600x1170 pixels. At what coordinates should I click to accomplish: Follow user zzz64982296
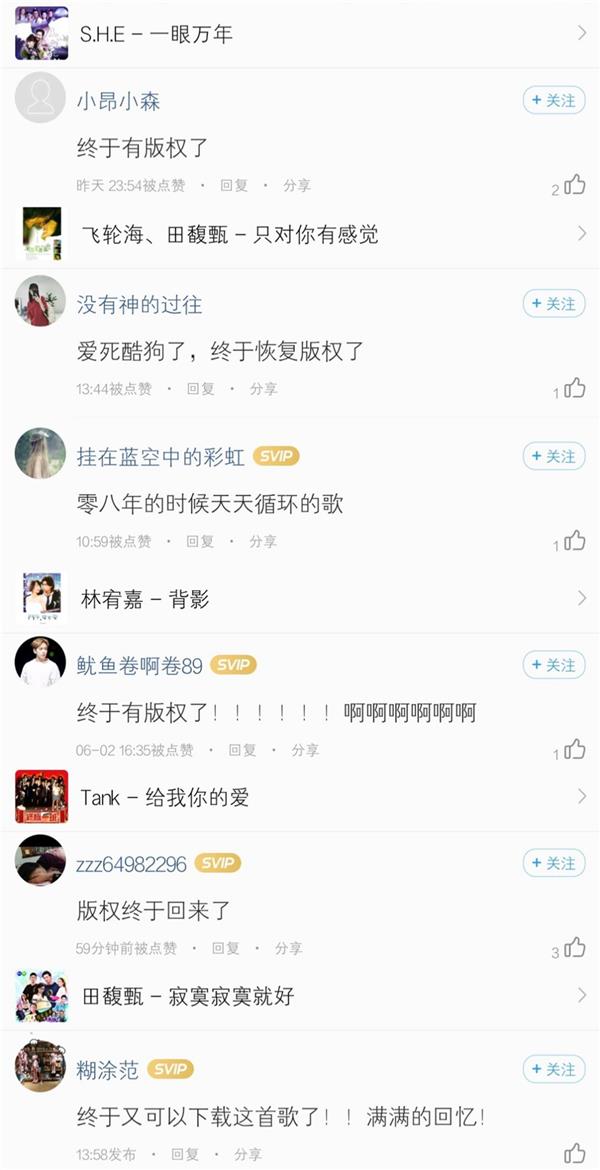[553, 863]
